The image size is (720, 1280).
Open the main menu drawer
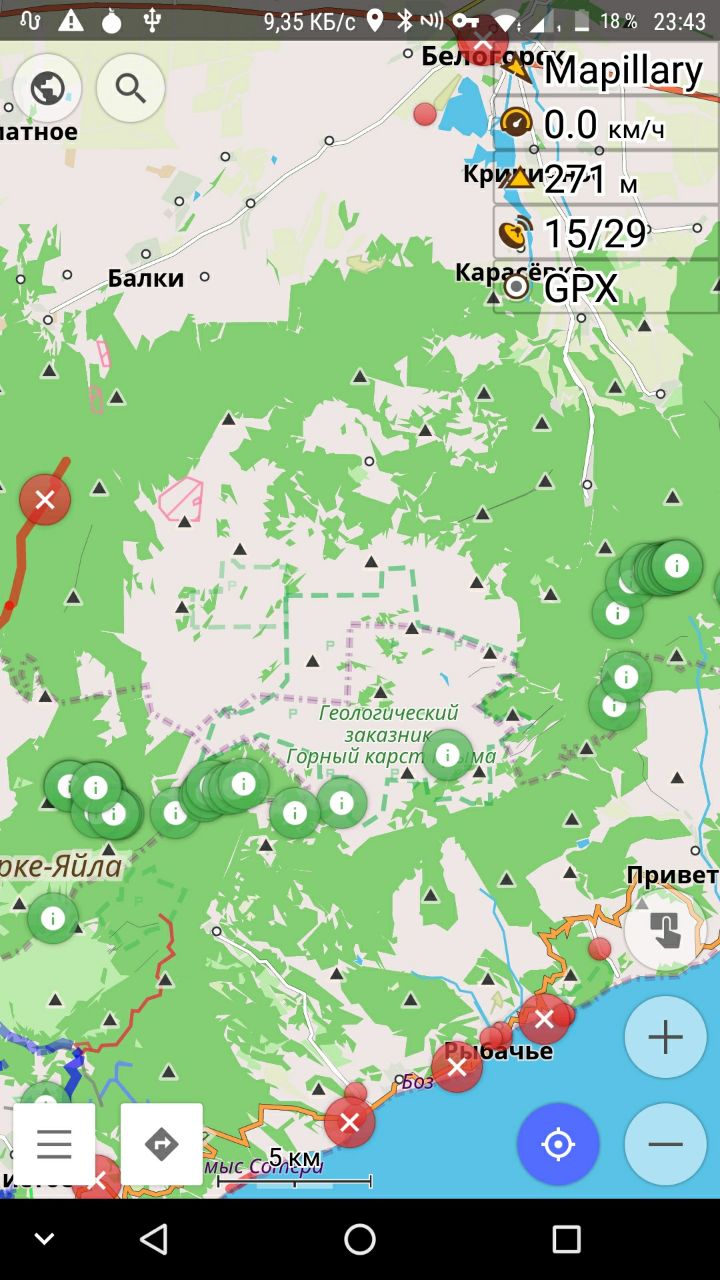[54, 1144]
